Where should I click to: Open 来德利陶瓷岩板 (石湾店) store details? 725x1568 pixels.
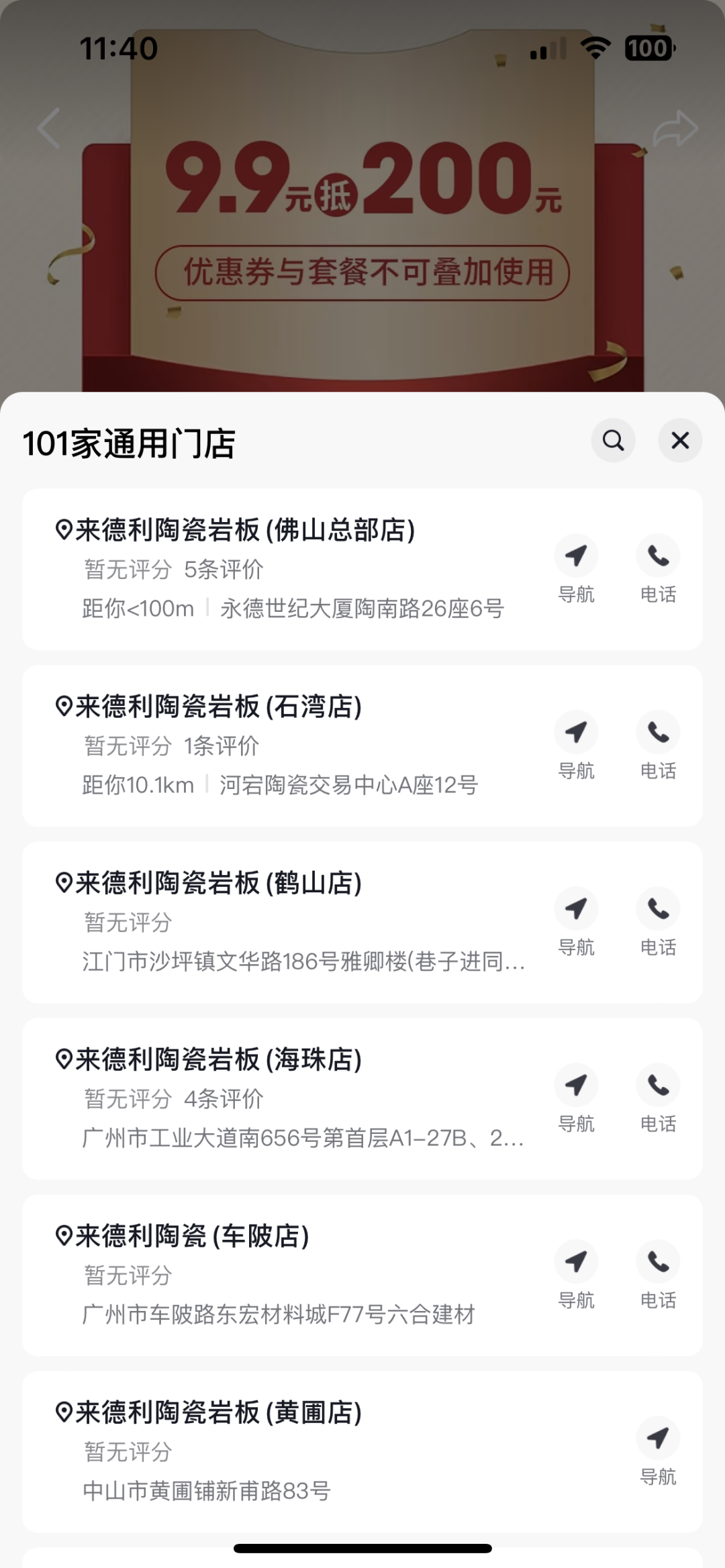tap(218, 707)
